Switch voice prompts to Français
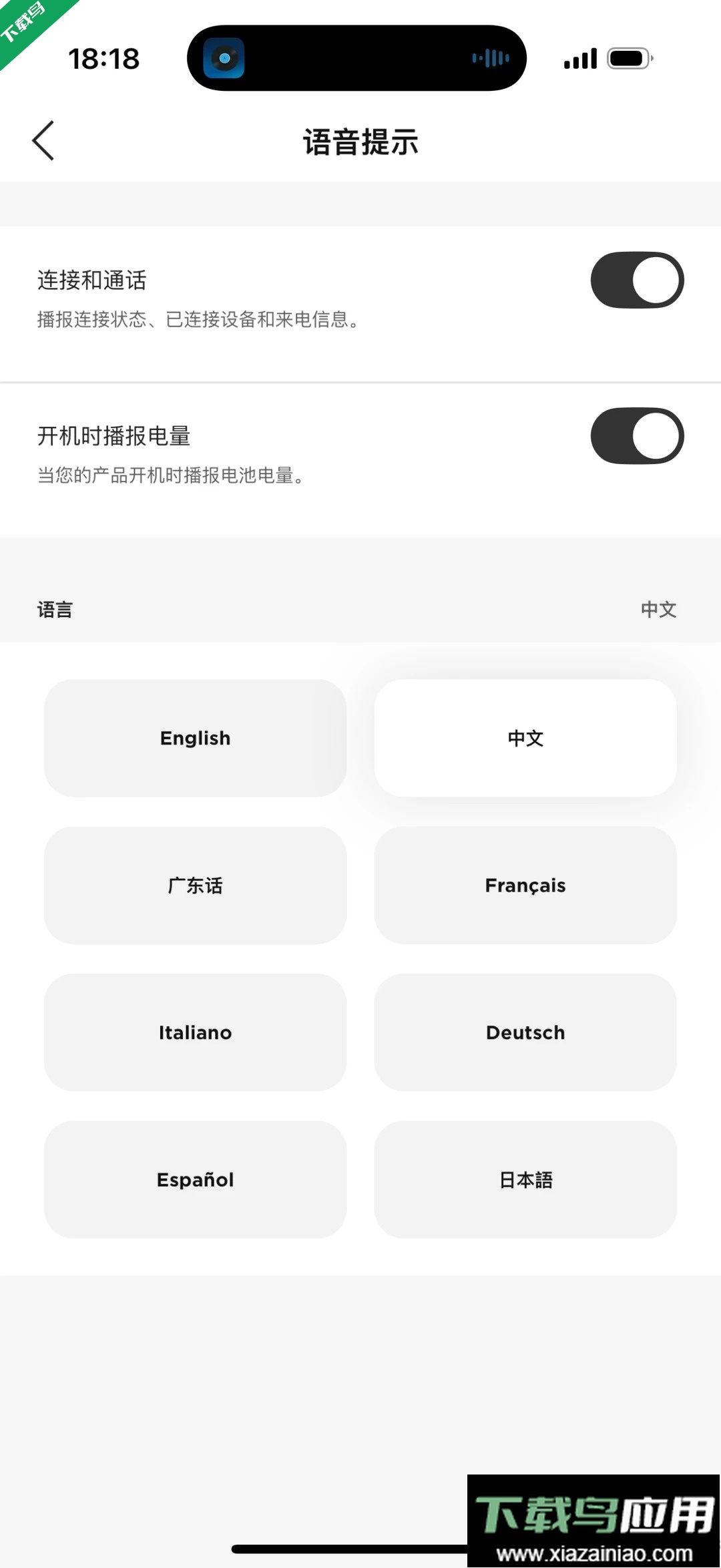This screenshot has width=721, height=1568. 525,885
